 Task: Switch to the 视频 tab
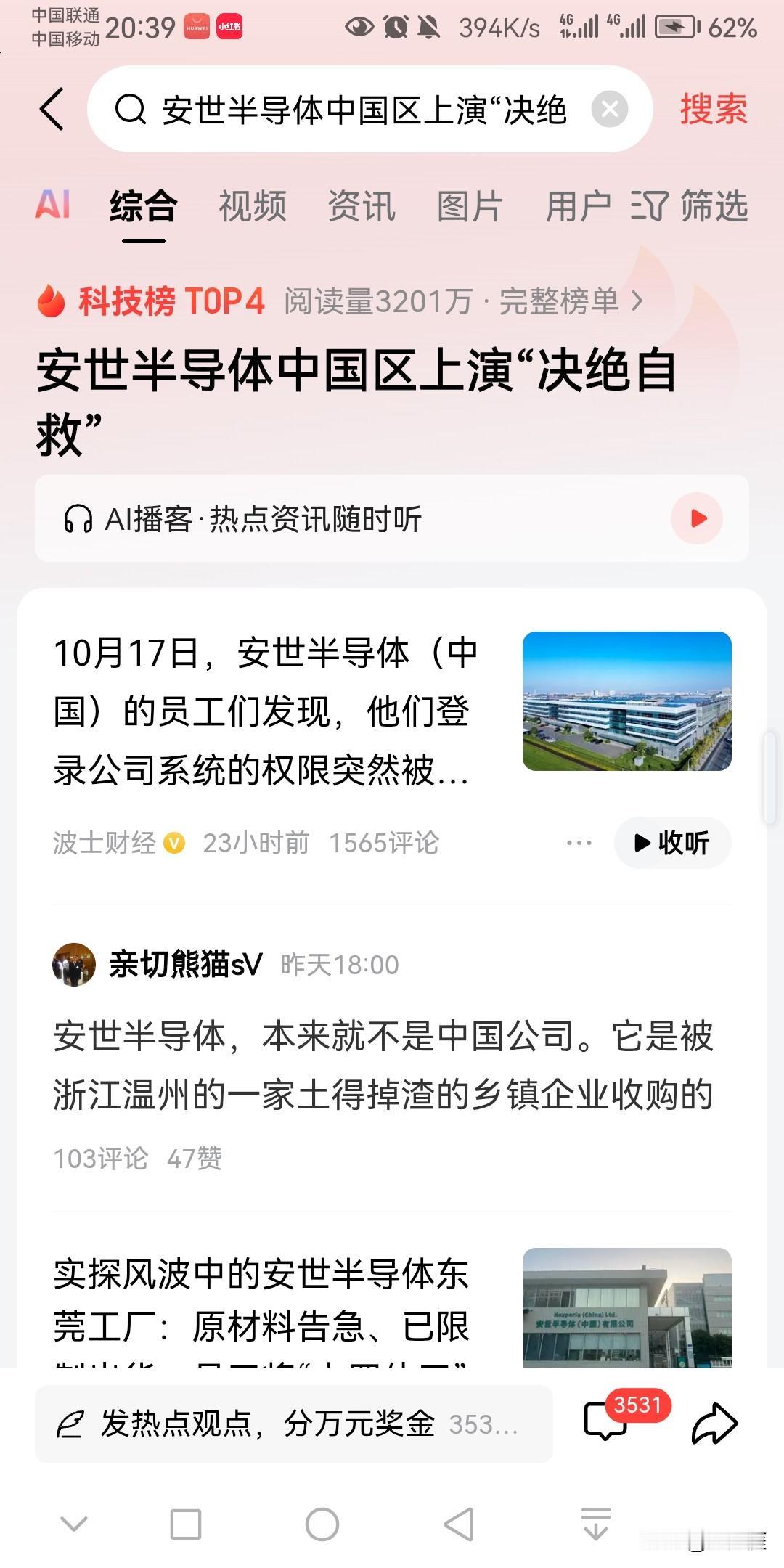pyautogui.click(x=253, y=205)
